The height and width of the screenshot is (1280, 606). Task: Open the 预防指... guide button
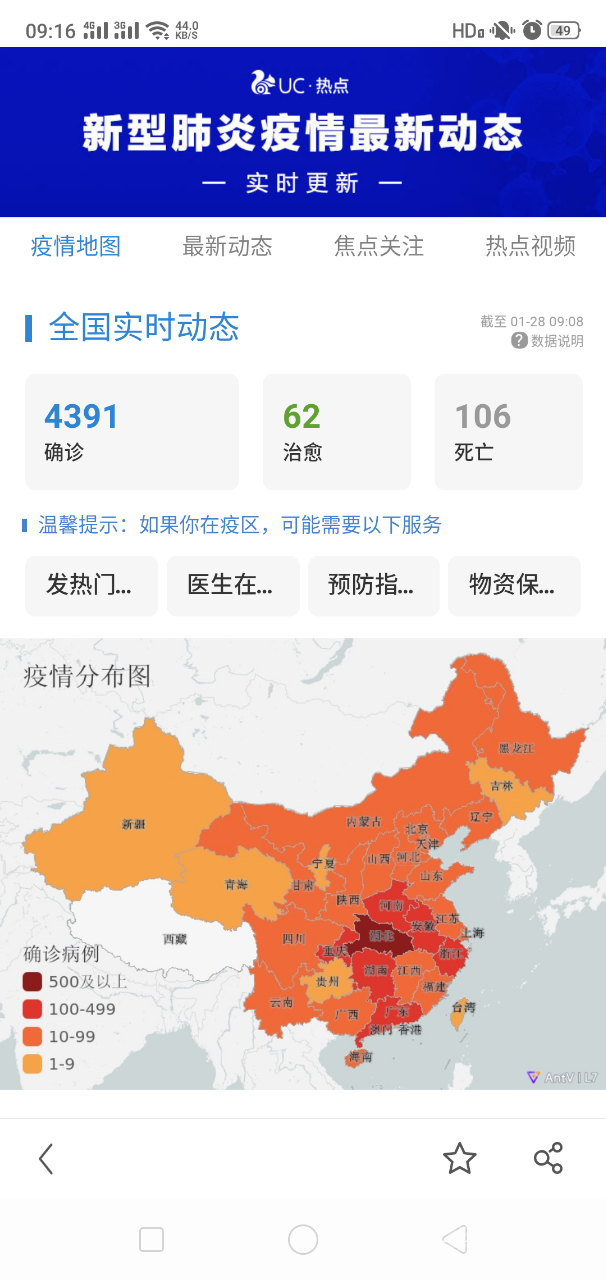[x=373, y=585]
